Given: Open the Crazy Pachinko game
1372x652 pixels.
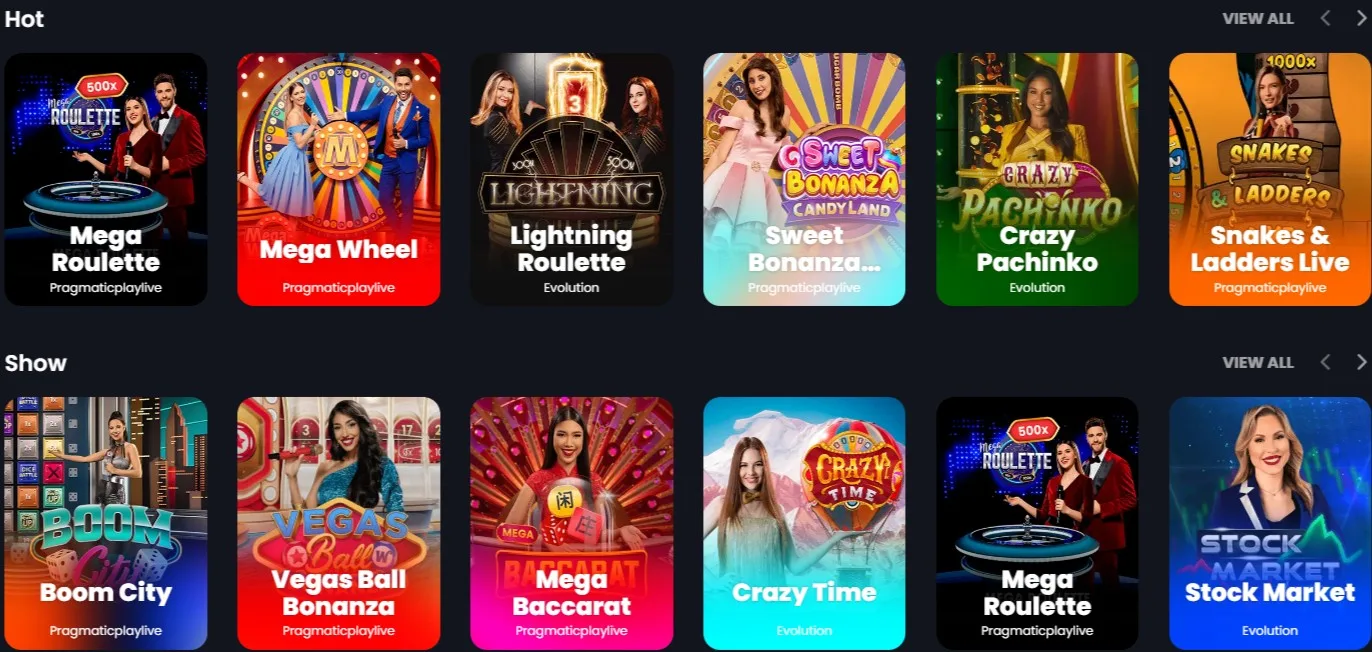Looking at the screenshot, I should tap(1037, 179).
